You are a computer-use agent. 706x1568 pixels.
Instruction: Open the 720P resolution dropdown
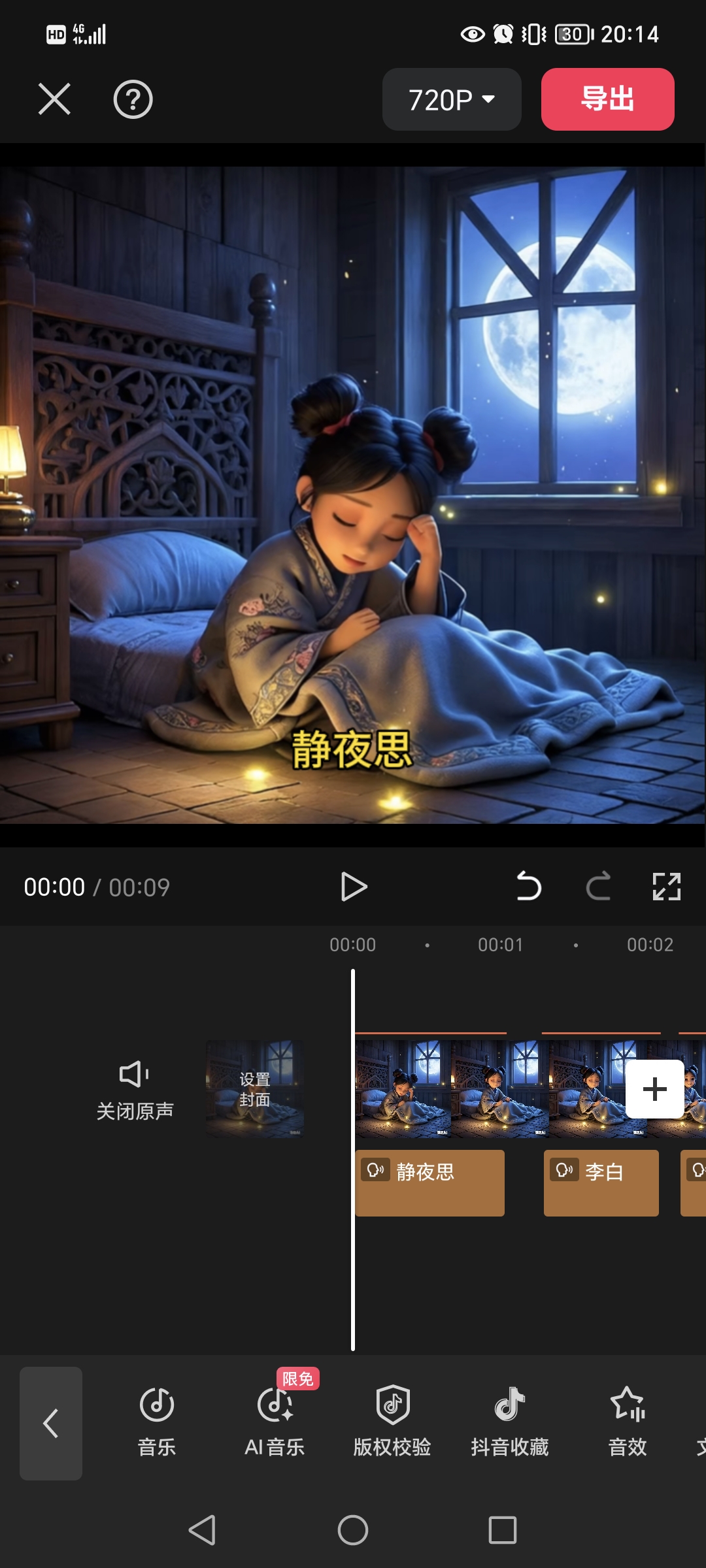[451, 99]
